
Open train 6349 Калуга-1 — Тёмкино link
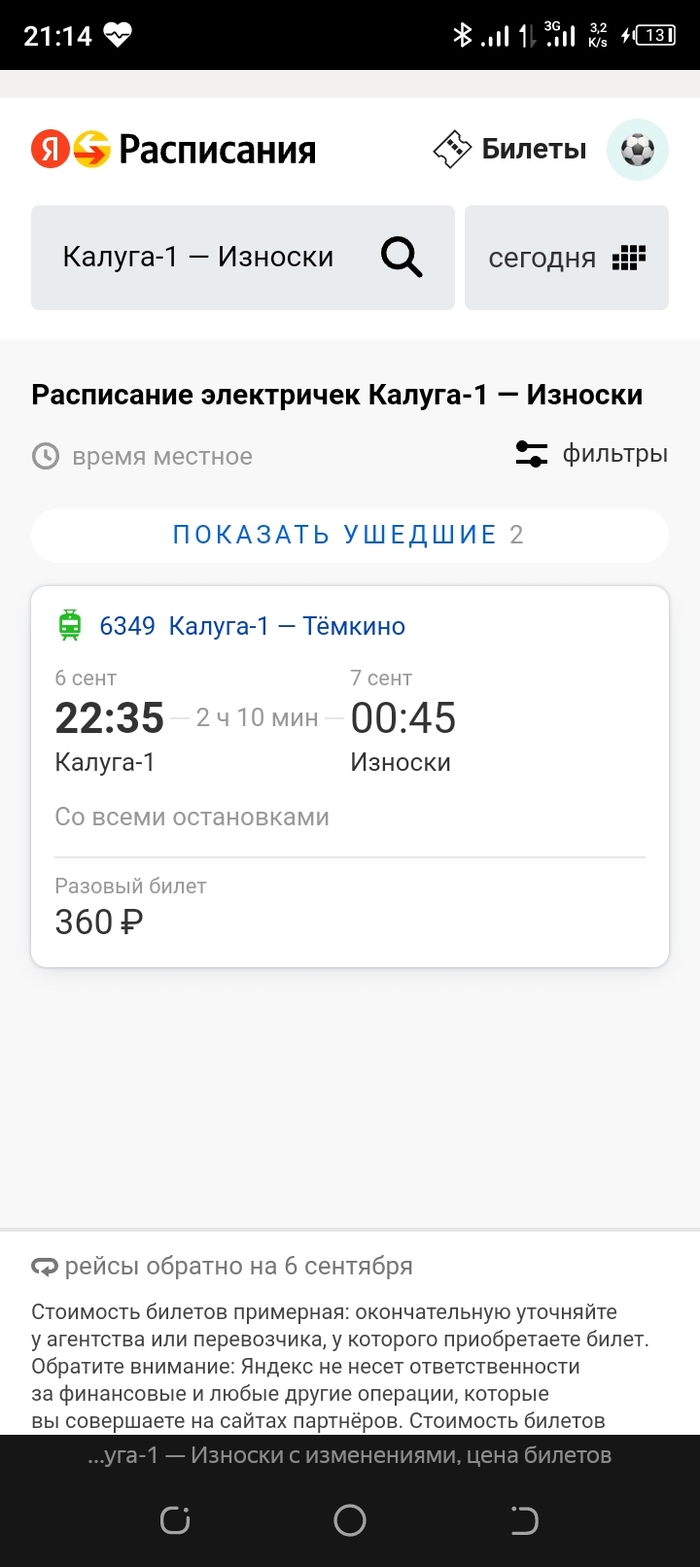[x=252, y=627]
